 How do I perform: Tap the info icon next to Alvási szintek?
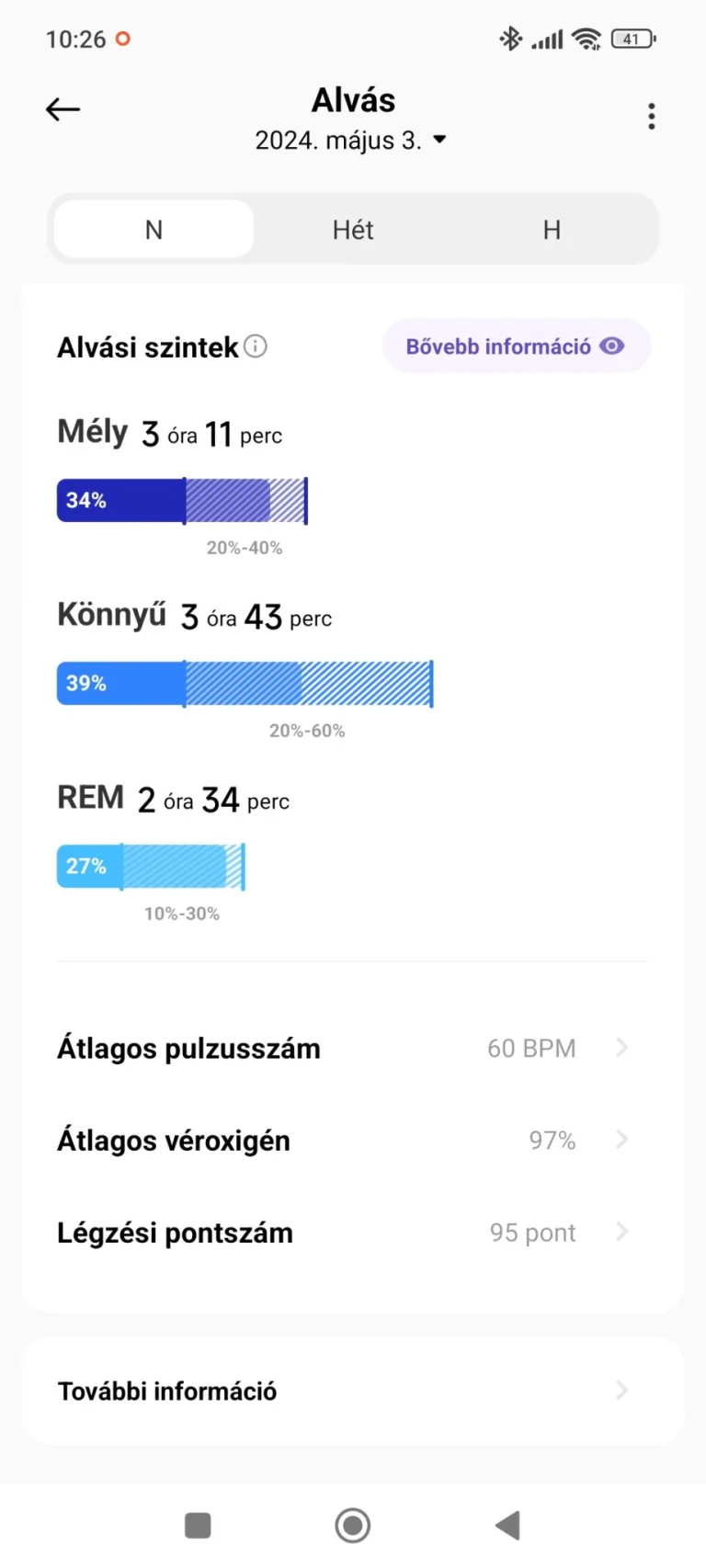click(256, 347)
